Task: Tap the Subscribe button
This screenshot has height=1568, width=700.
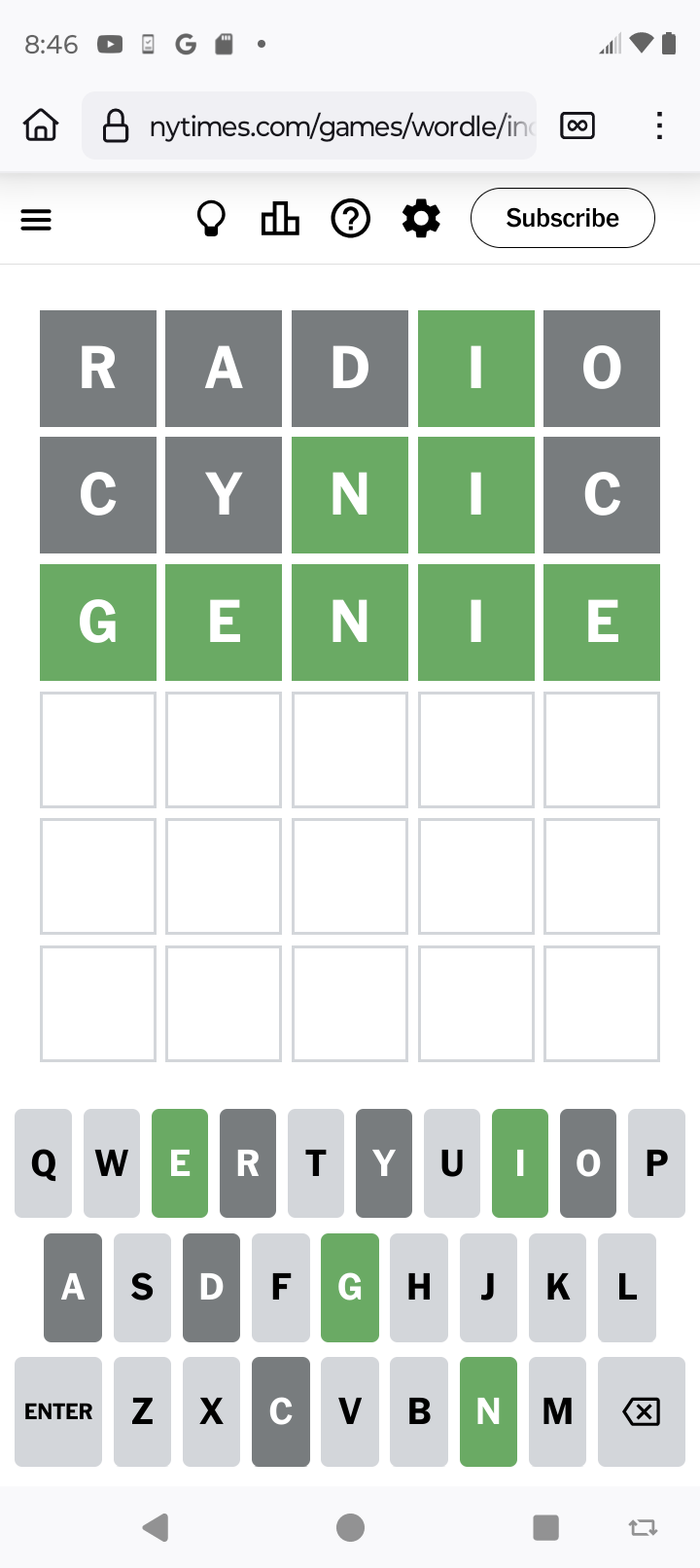Action: 562,218
